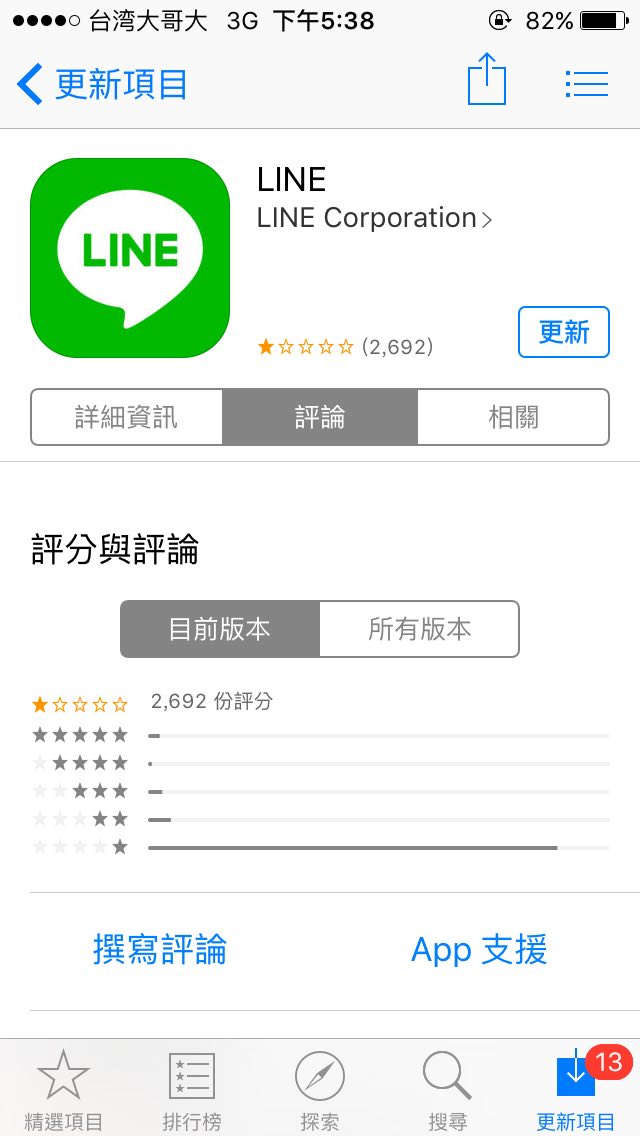This screenshot has height=1136, width=640.
Task: Open the 搜尋 tab
Action: pos(447,1090)
